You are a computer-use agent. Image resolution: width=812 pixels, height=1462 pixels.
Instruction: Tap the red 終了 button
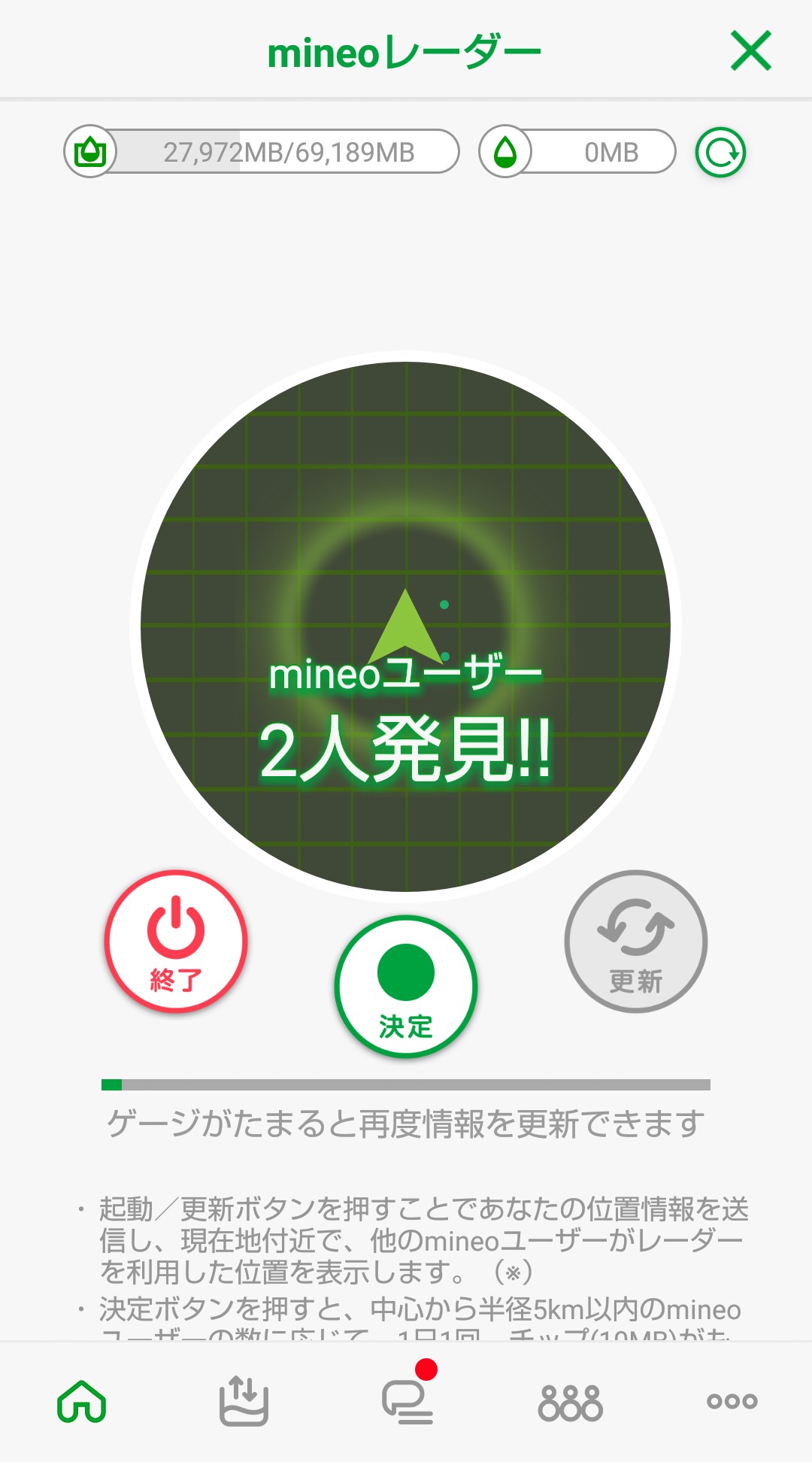(176, 942)
